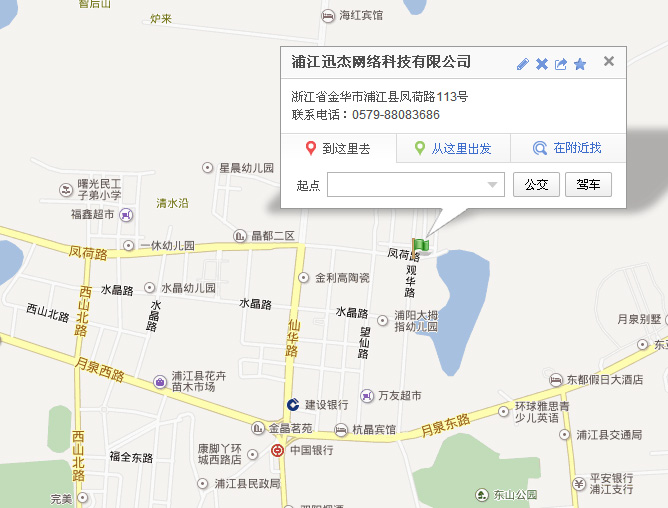The image size is (668, 508).
Task: Search driving route with 驾车 button
Action: tap(588, 185)
